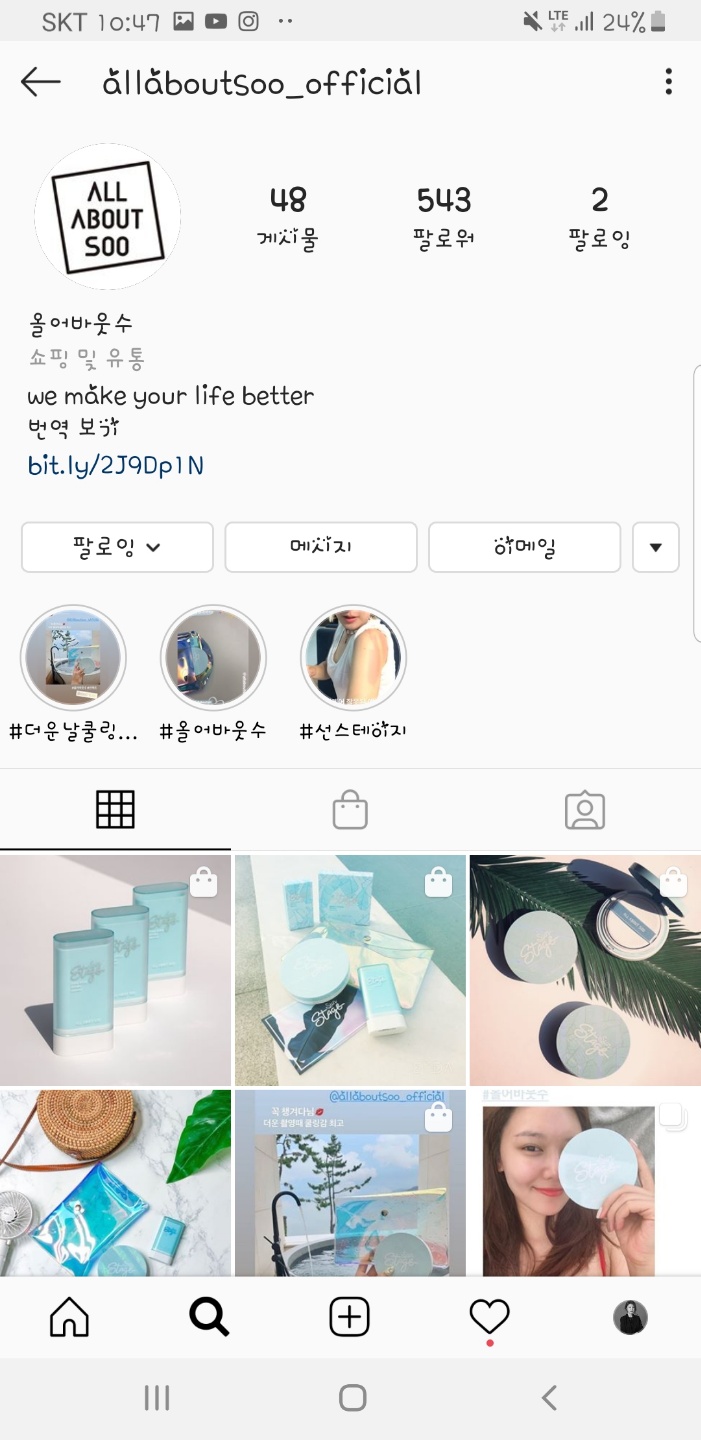Expand suggested accounts with the down arrow button

point(656,547)
